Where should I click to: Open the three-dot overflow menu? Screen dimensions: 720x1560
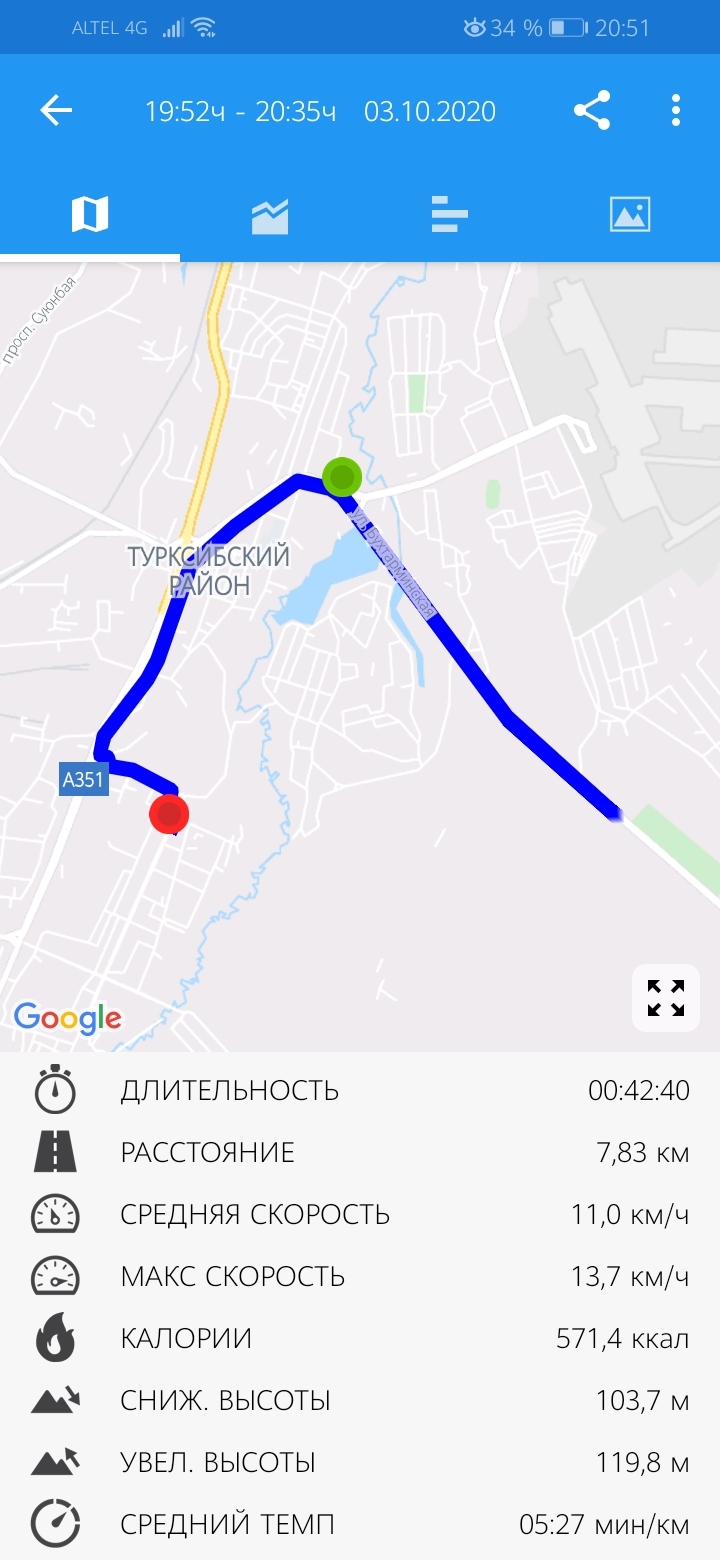676,110
